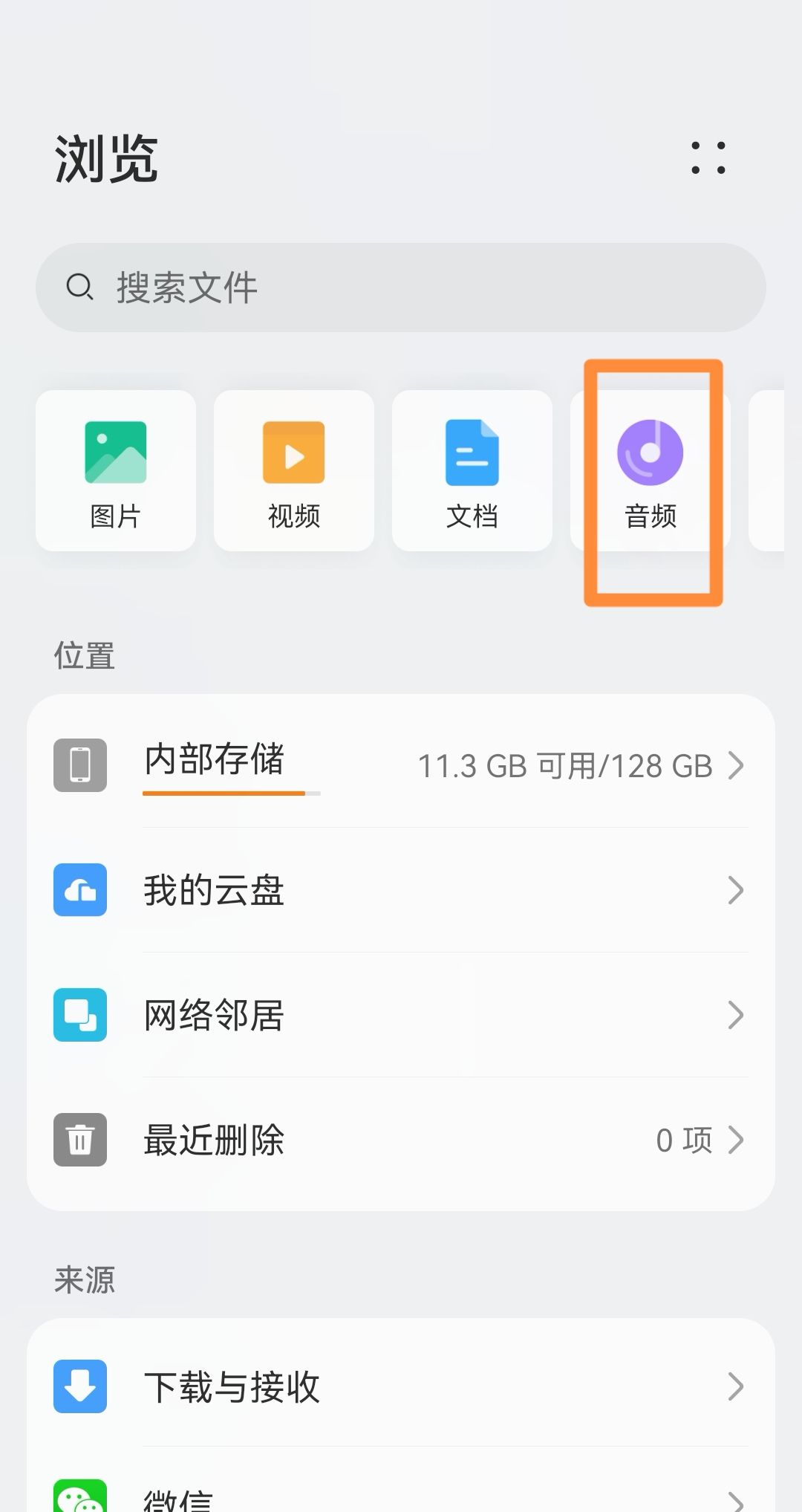Screen dimensions: 802x1512
Task: Open the 音频 category
Action: pos(651,471)
